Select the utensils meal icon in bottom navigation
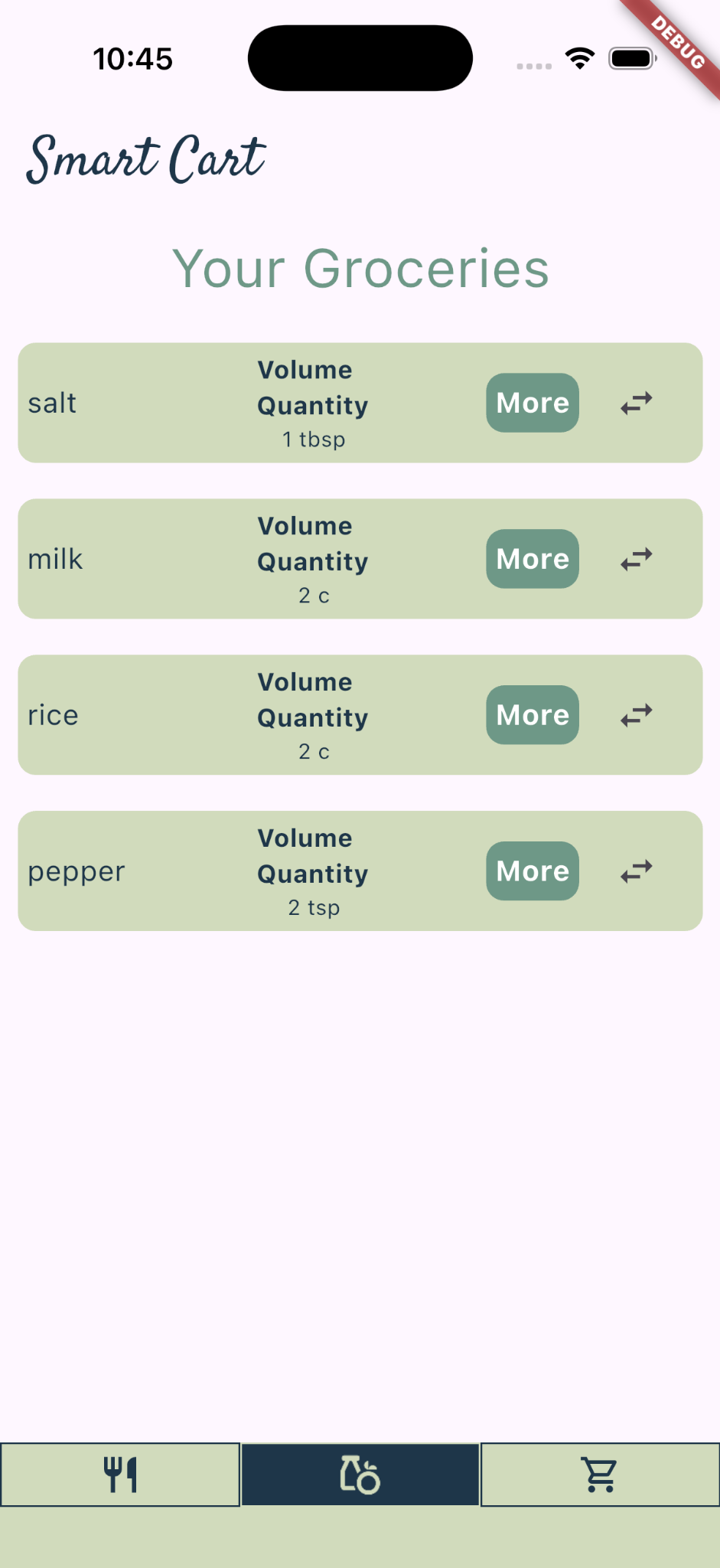The height and width of the screenshot is (1568, 720). [x=120, y=1474]
